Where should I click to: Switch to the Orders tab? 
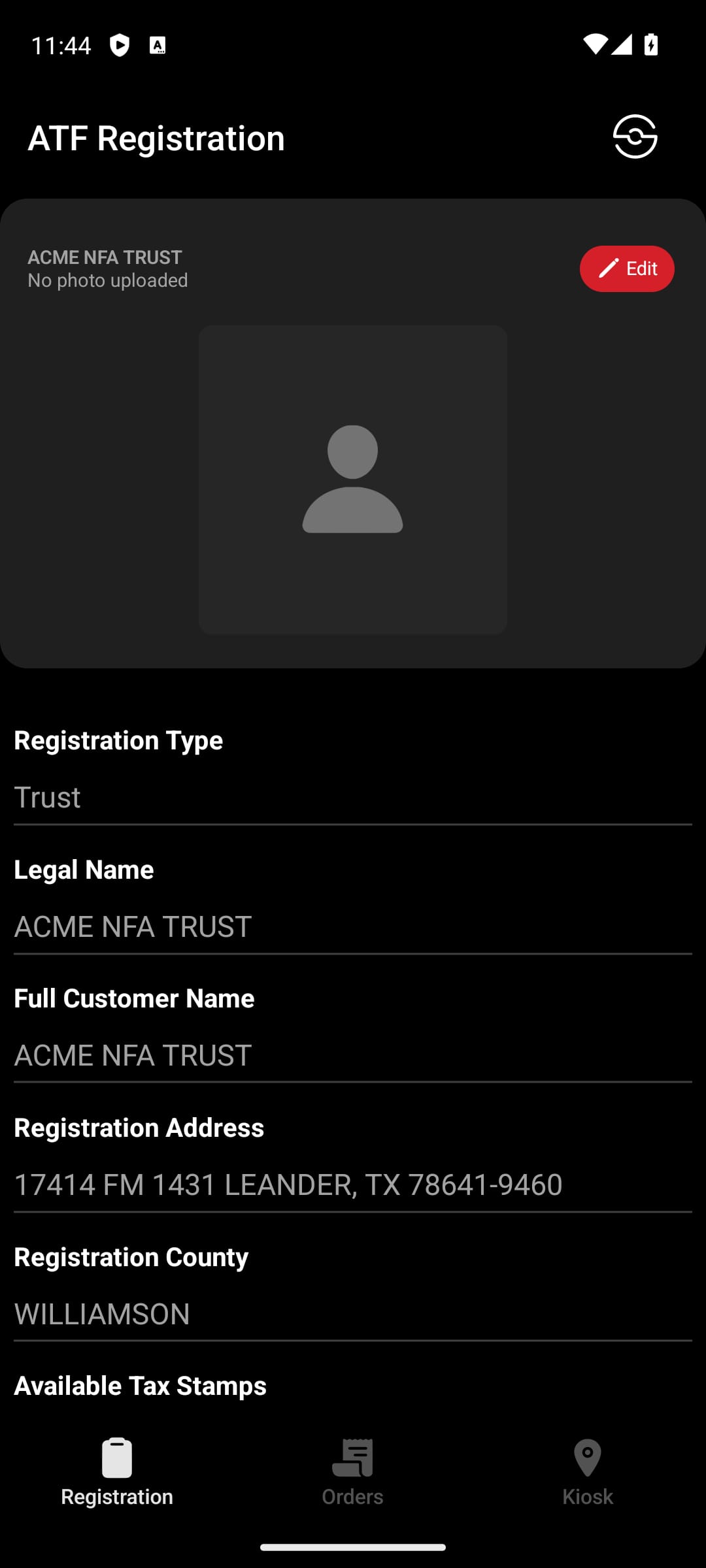[353, 1477]
